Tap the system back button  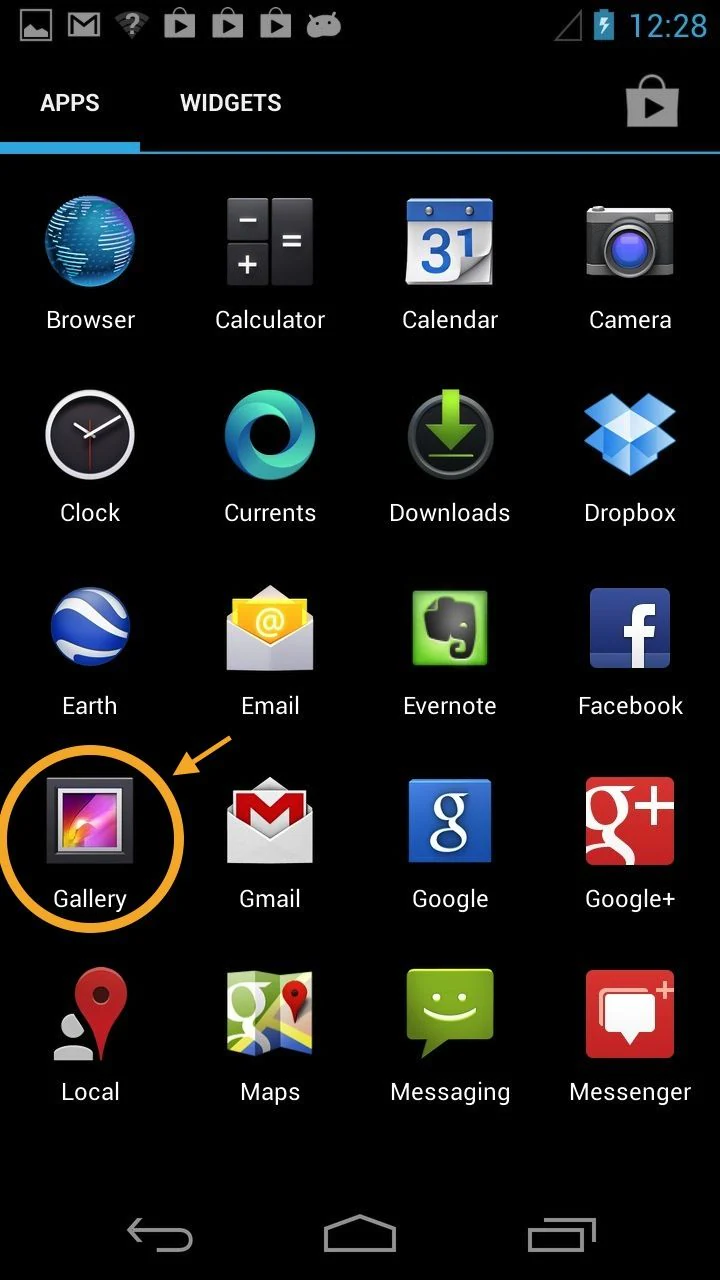click(160, 1235)
